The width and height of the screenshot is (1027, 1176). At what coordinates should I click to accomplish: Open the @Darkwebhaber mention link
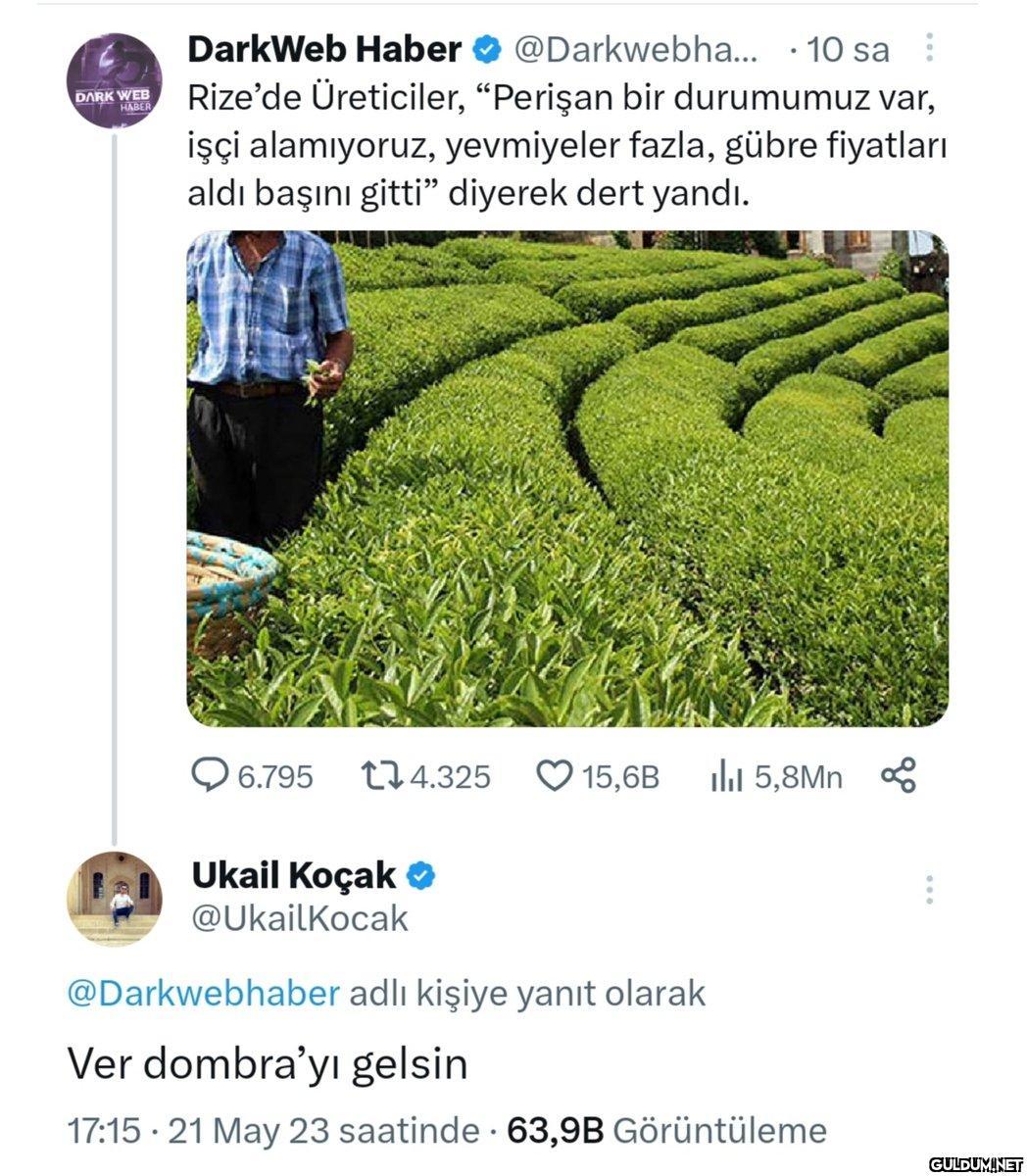tap(203, 993)
